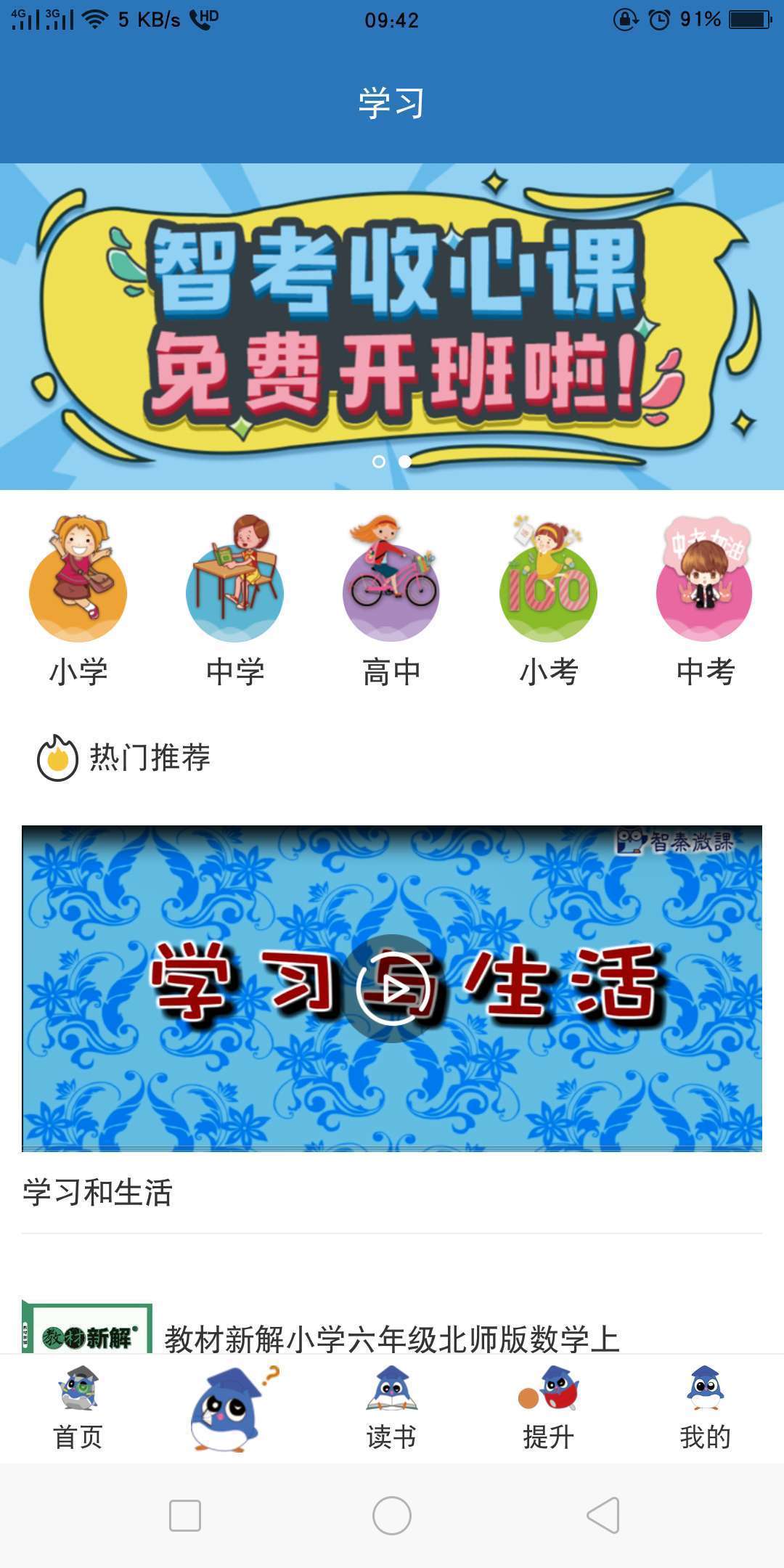Play the 学习与生活 video
Image resolution: width=784 pixels, height=1568 pixels.
392,988
